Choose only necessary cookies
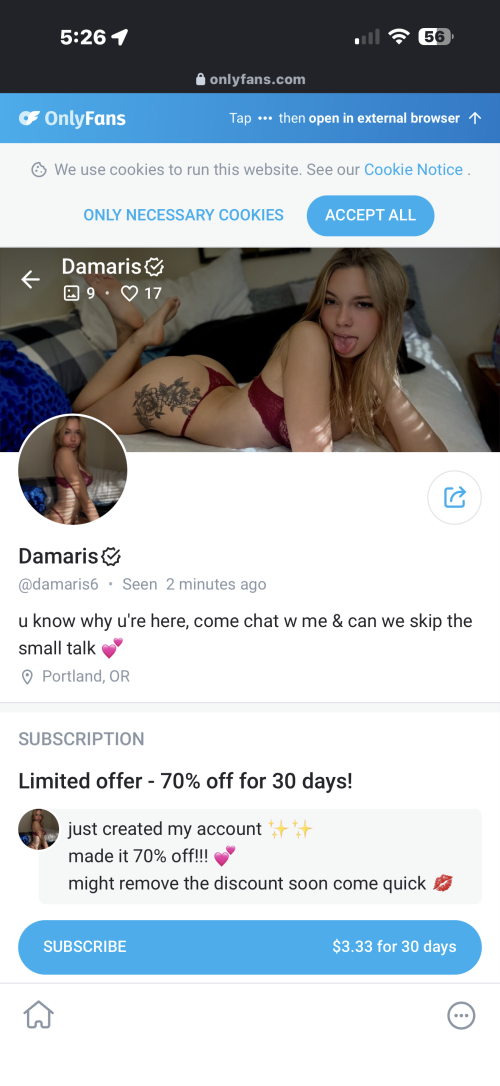 pos(184,215)
